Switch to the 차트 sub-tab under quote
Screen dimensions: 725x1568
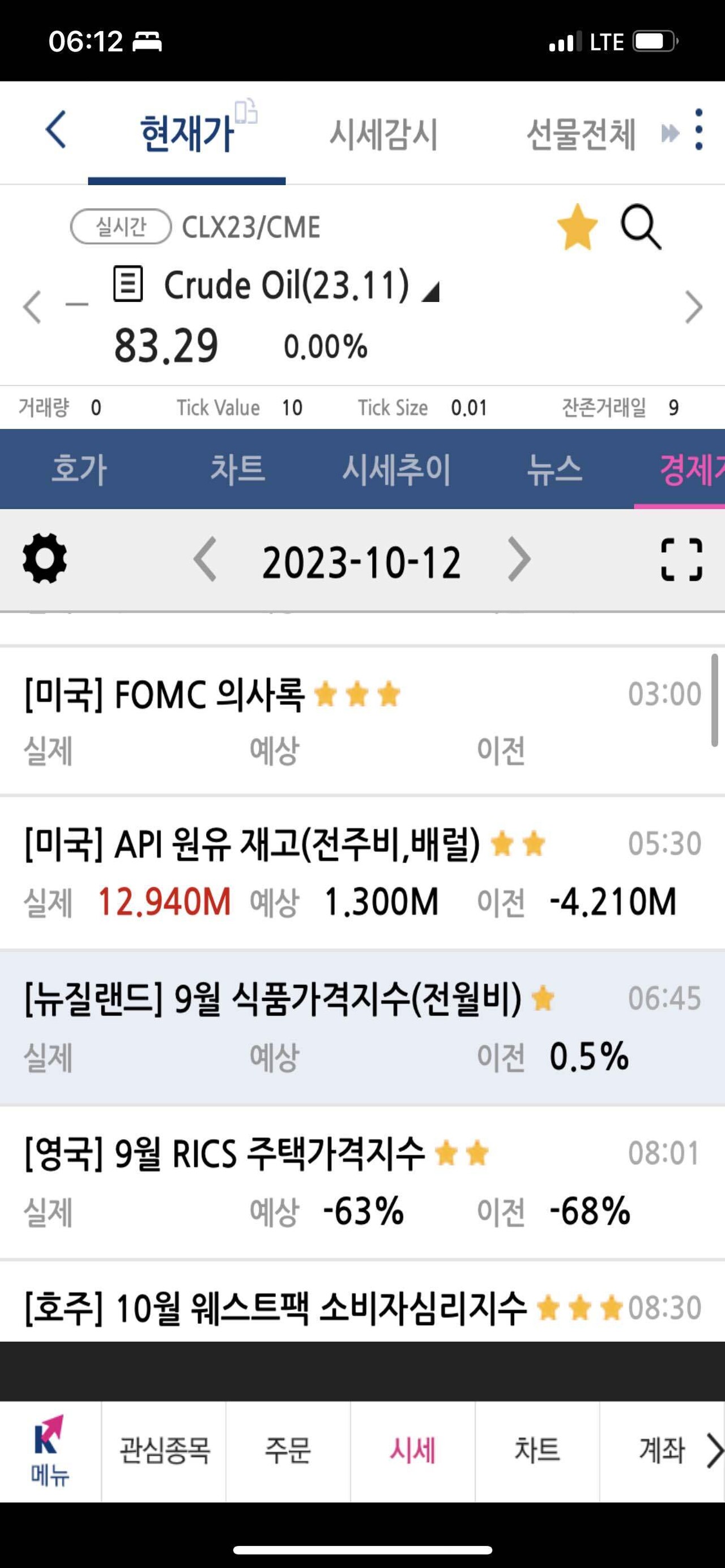[x=237, y=469]
